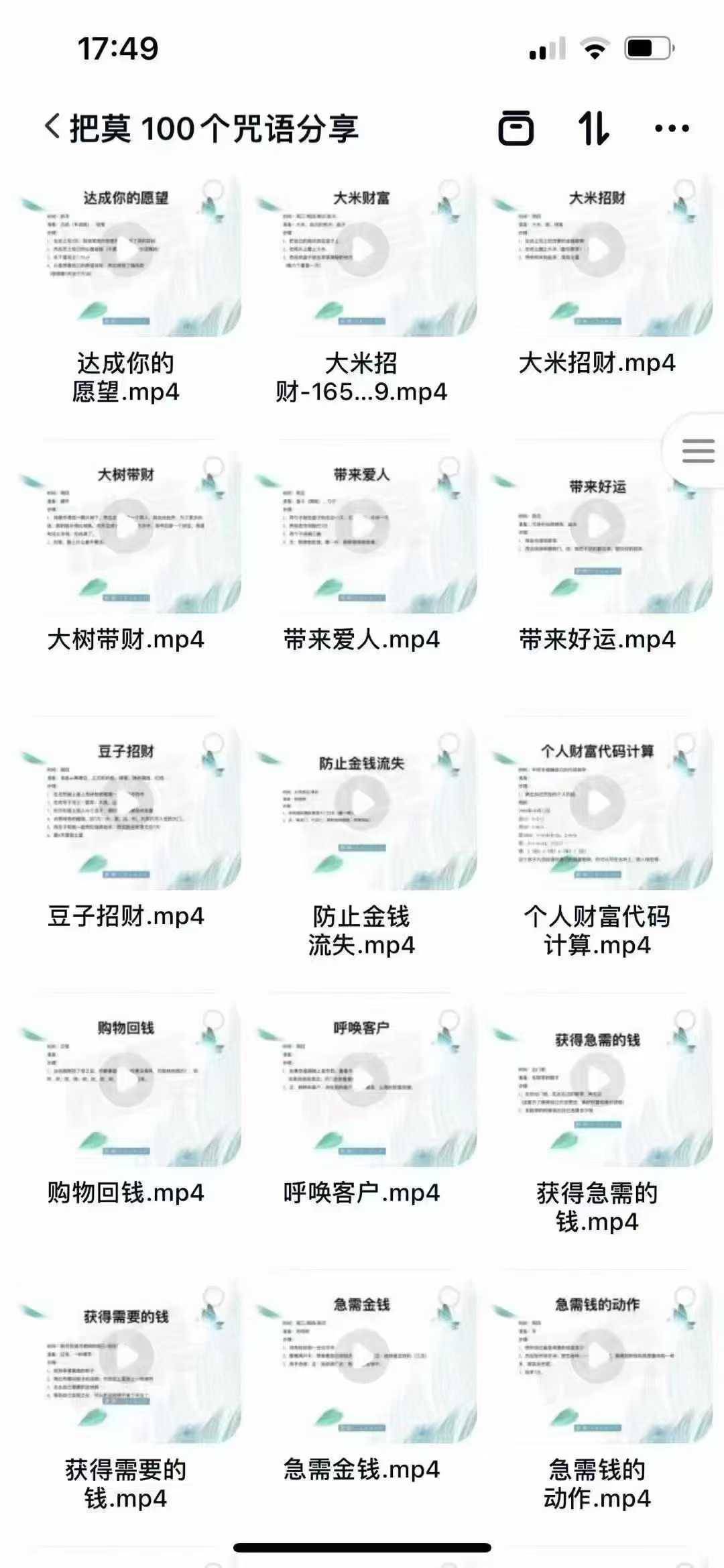Play 购物回钱.mp4
Image resolution: width=724 pixels, height=1568 pixels.
(127, 1080)
